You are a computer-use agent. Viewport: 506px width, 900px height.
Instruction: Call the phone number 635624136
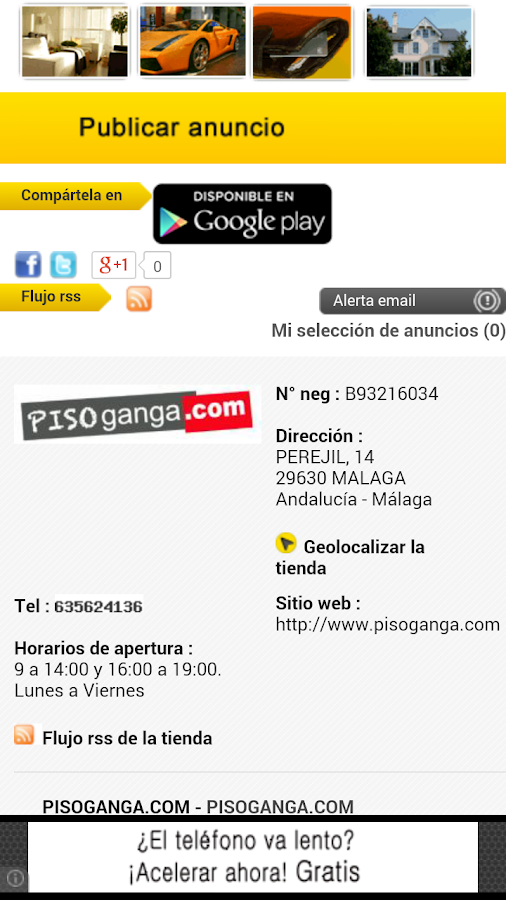point(98,607)
